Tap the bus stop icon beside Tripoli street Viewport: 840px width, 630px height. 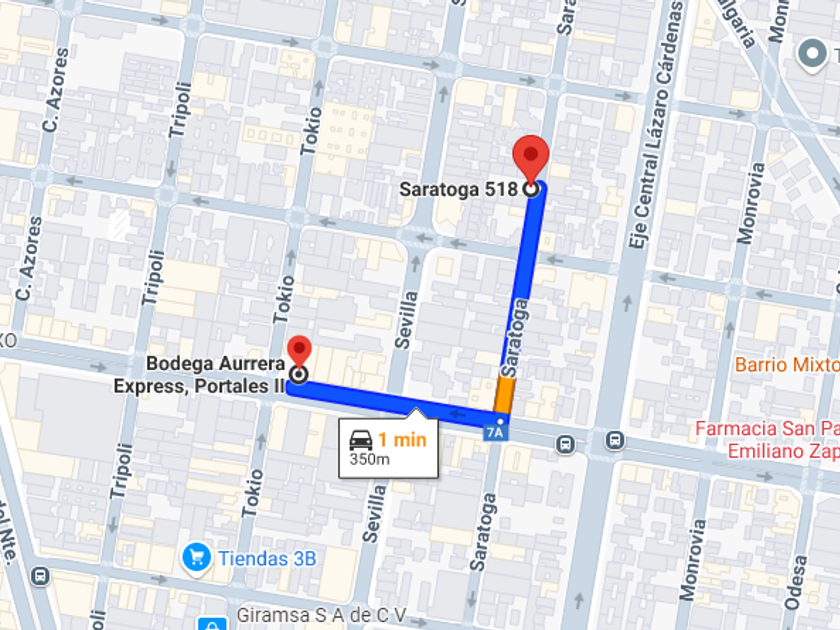pyautogui.click(x=40, y=576)
